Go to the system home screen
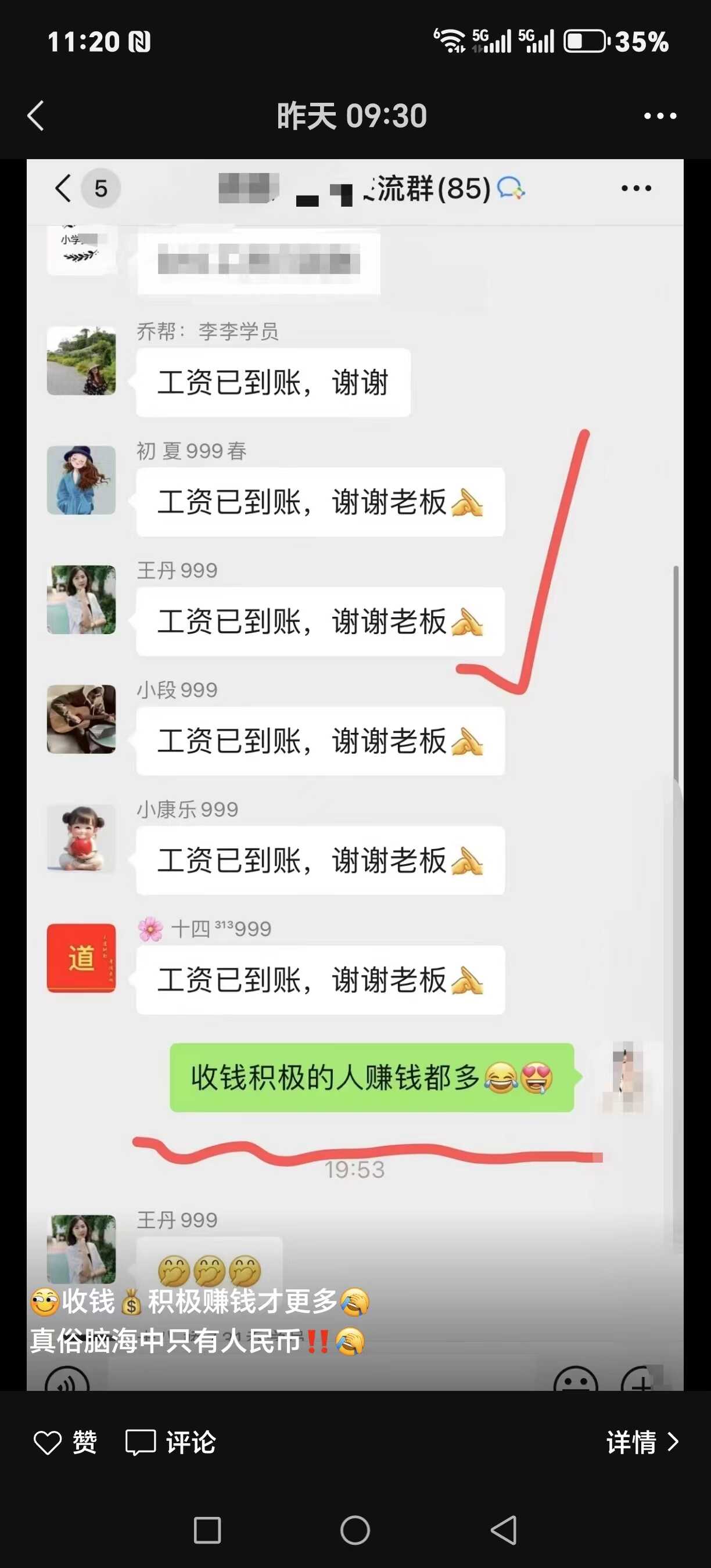The width and height of the screenshot is (711, 1568). [x=355, y=1530]
